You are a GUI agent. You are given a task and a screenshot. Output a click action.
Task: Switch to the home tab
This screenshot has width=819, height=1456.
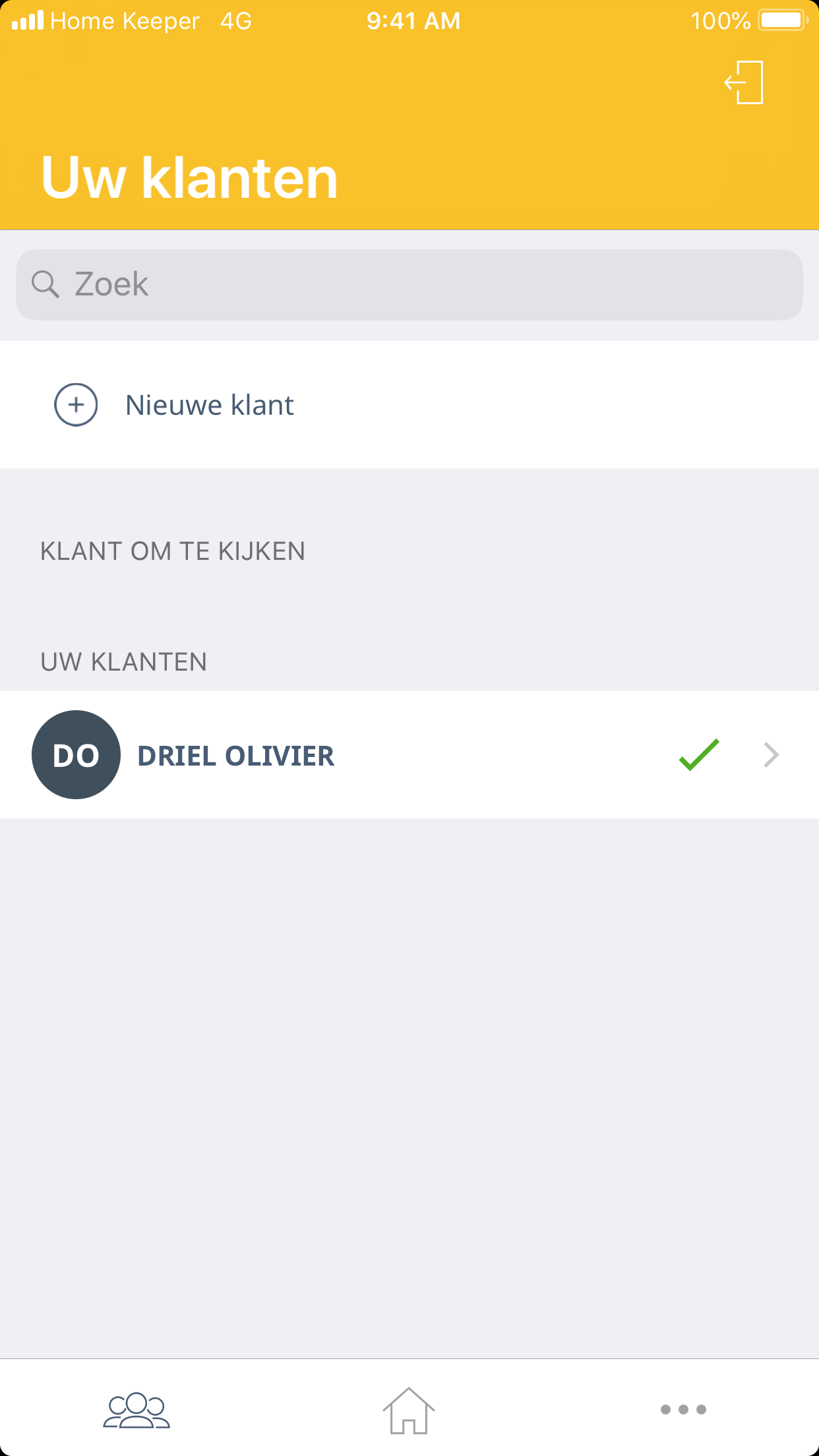click(x=409, y=1410)
